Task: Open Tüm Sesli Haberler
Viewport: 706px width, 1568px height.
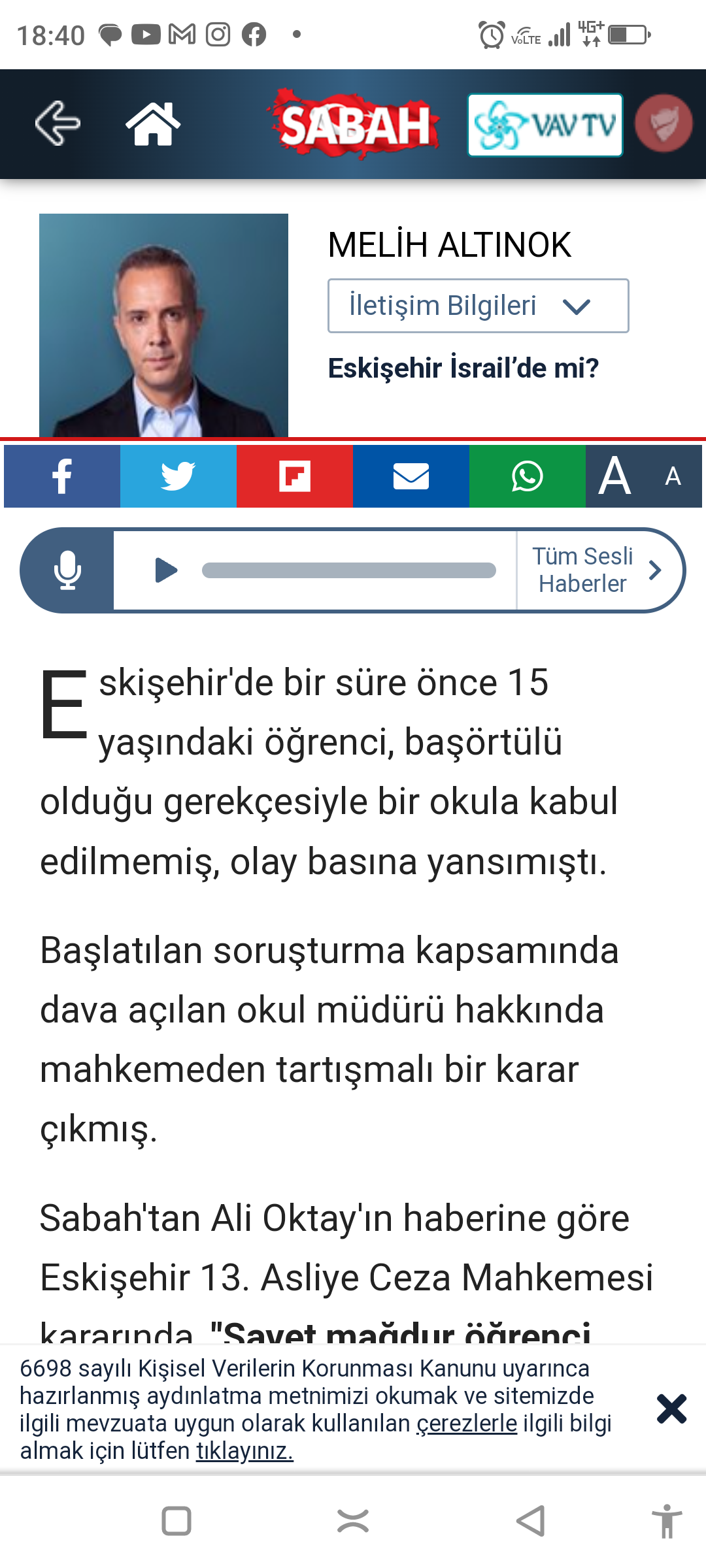Action: click(x=596, y=570)
